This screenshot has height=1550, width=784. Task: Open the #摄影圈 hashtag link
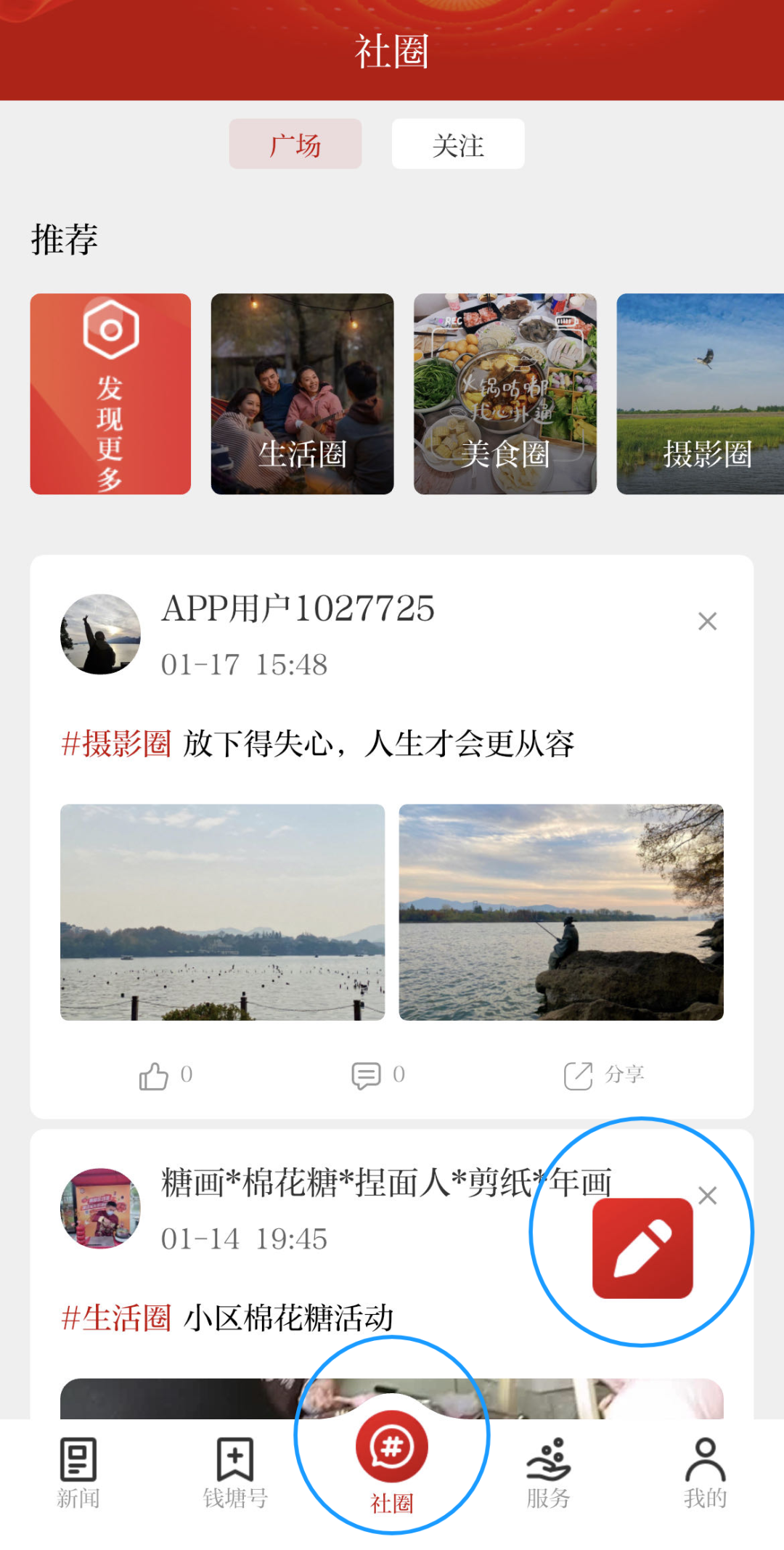coord(116,744)
